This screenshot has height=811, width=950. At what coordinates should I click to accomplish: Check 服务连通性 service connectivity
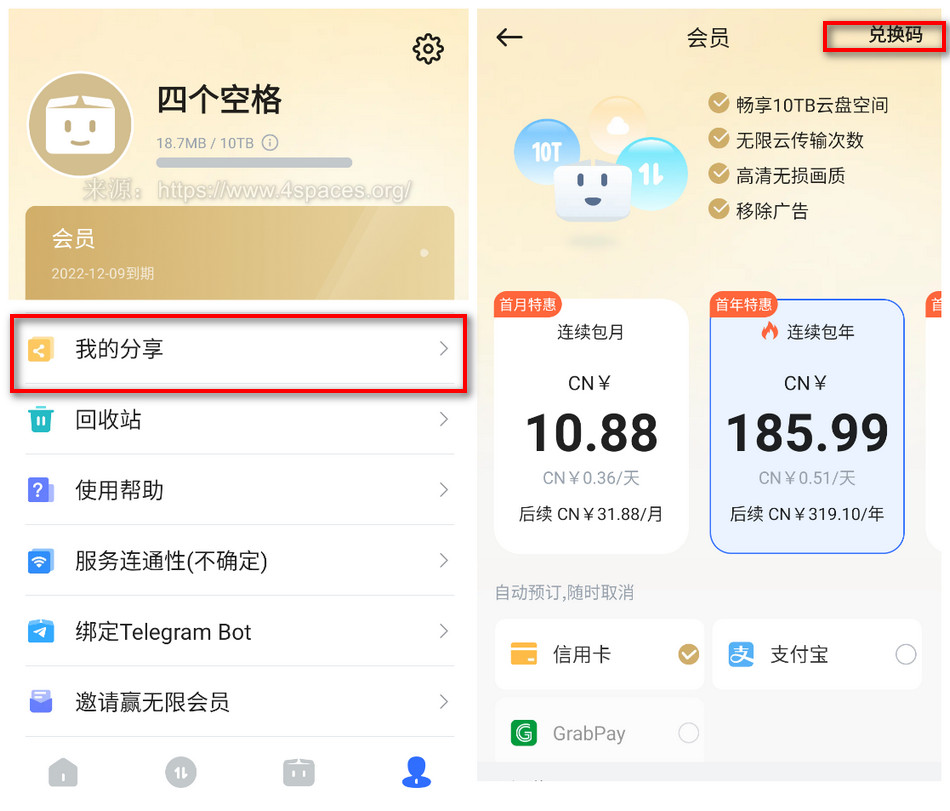click(238, 561)
